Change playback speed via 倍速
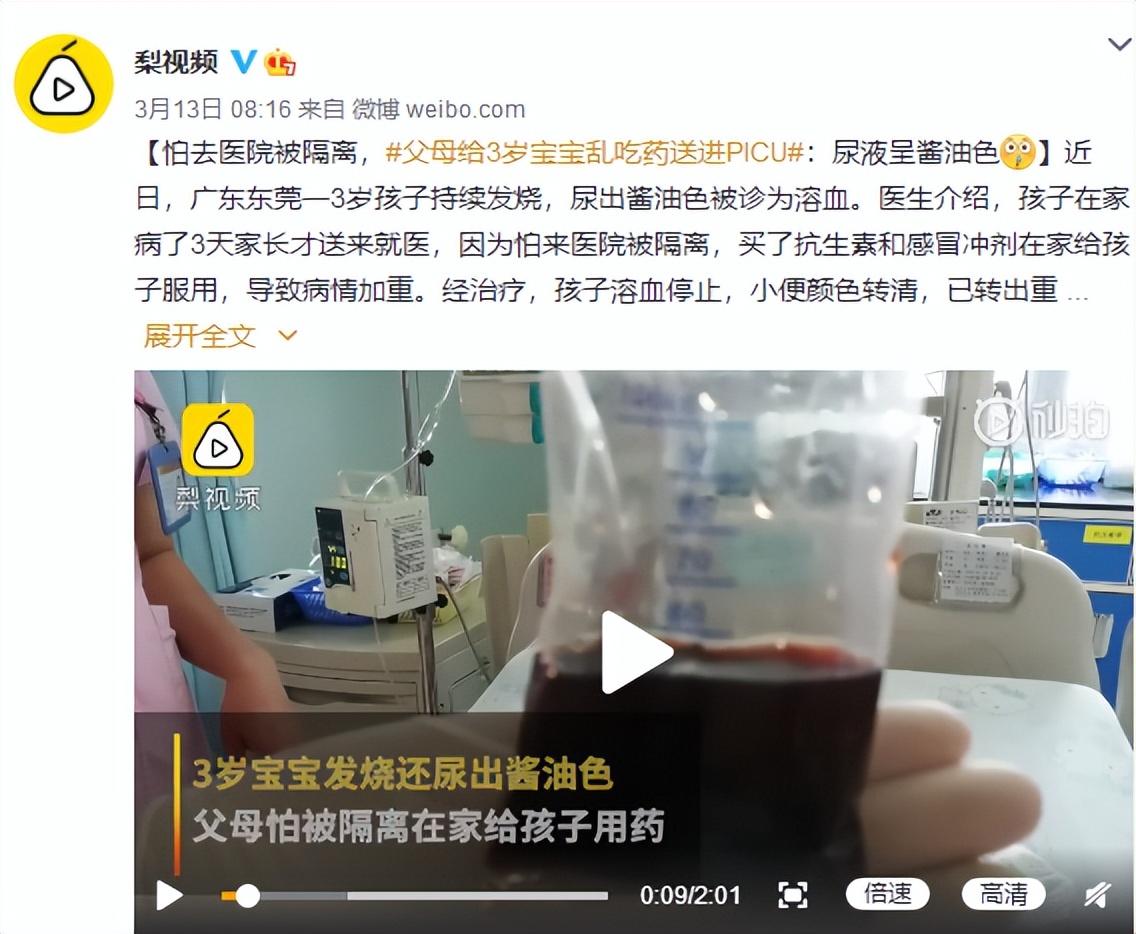The height and width of the screenshot is (934, 1136). tap(887, 894)
